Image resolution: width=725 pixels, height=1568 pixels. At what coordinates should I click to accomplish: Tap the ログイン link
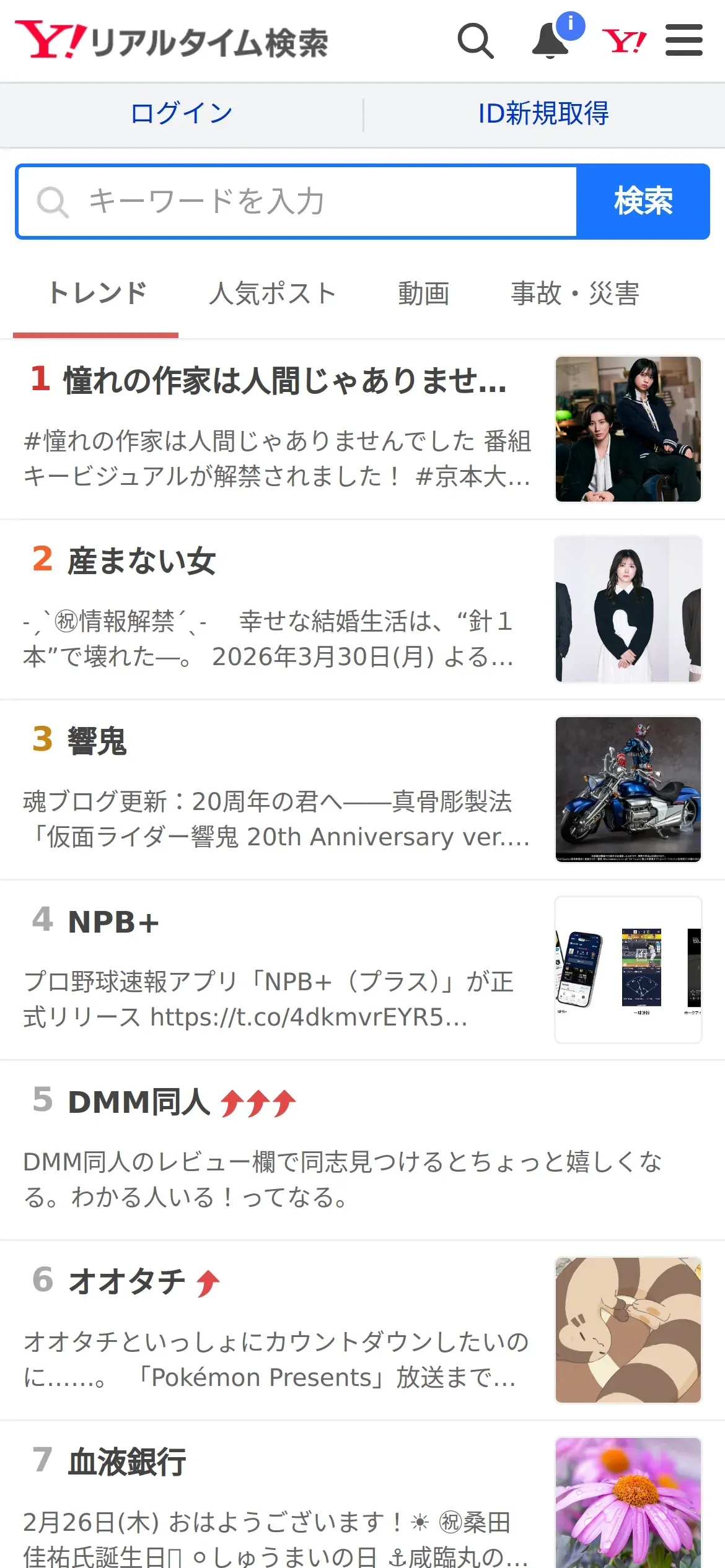(182, 113)
